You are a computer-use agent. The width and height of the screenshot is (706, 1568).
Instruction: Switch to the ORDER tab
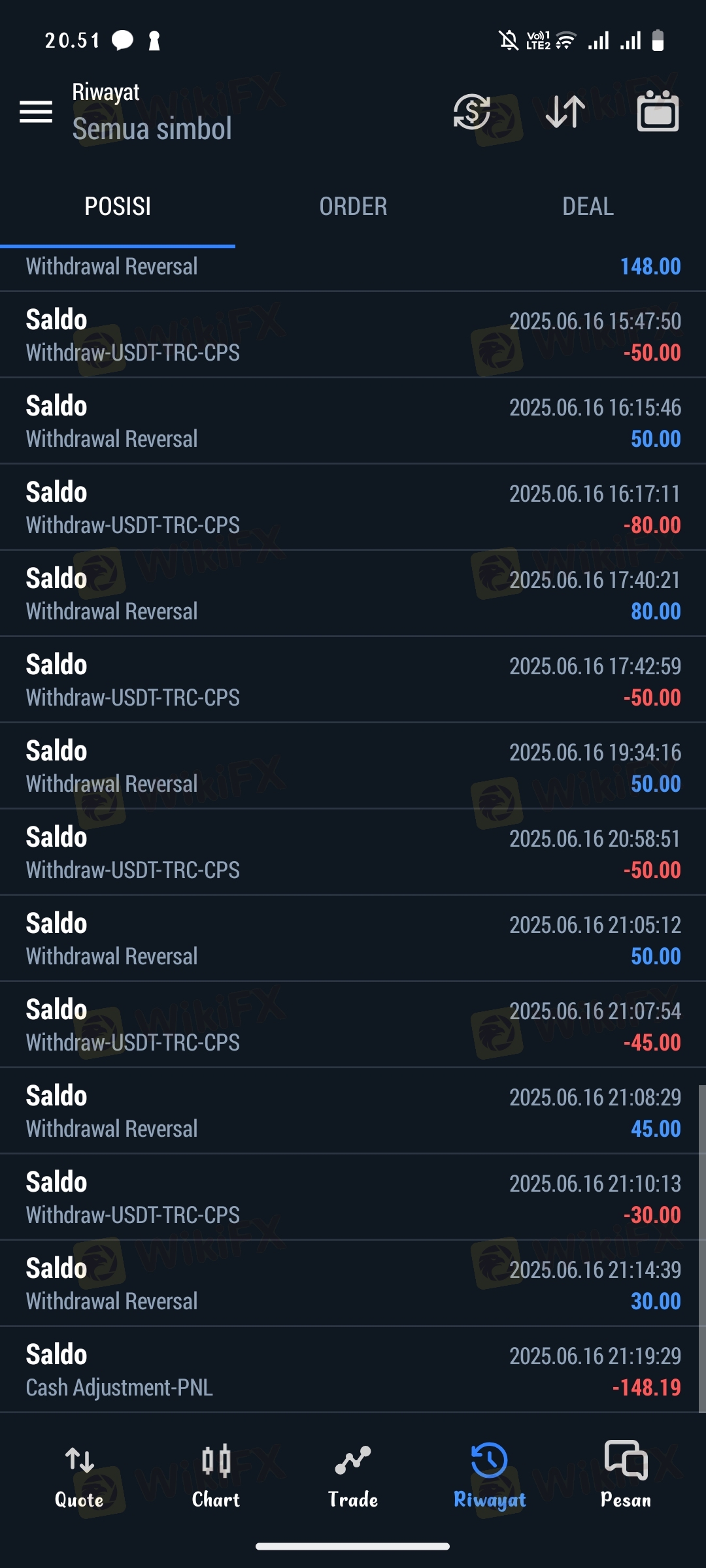353,206
